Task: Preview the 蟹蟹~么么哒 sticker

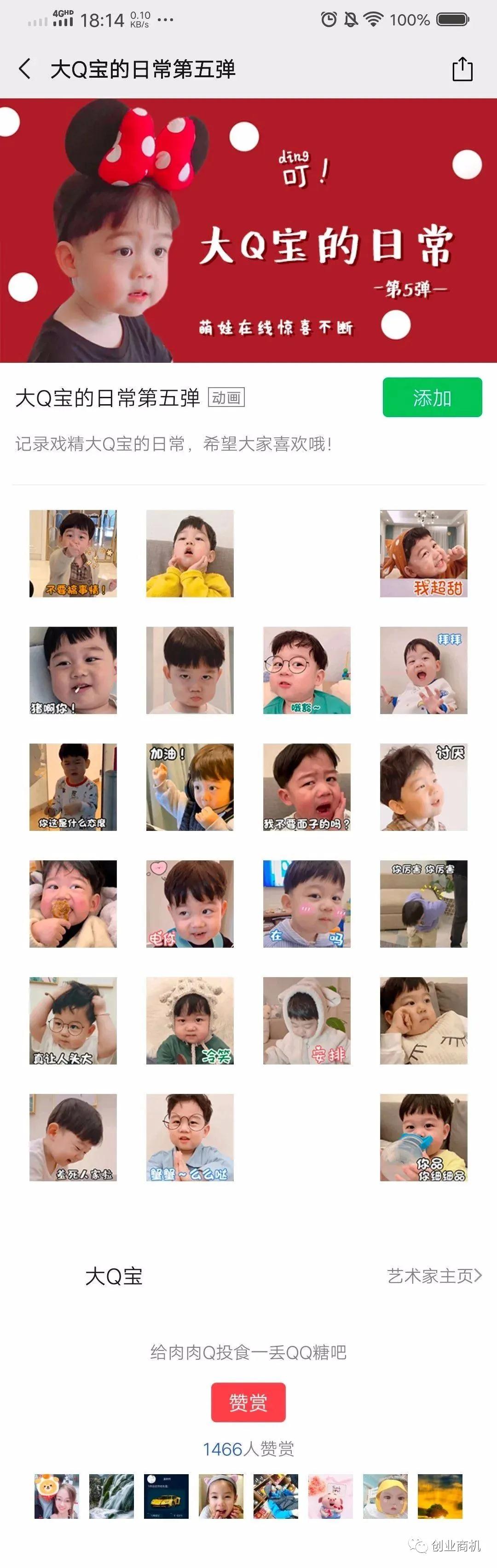Action: 190,1138
